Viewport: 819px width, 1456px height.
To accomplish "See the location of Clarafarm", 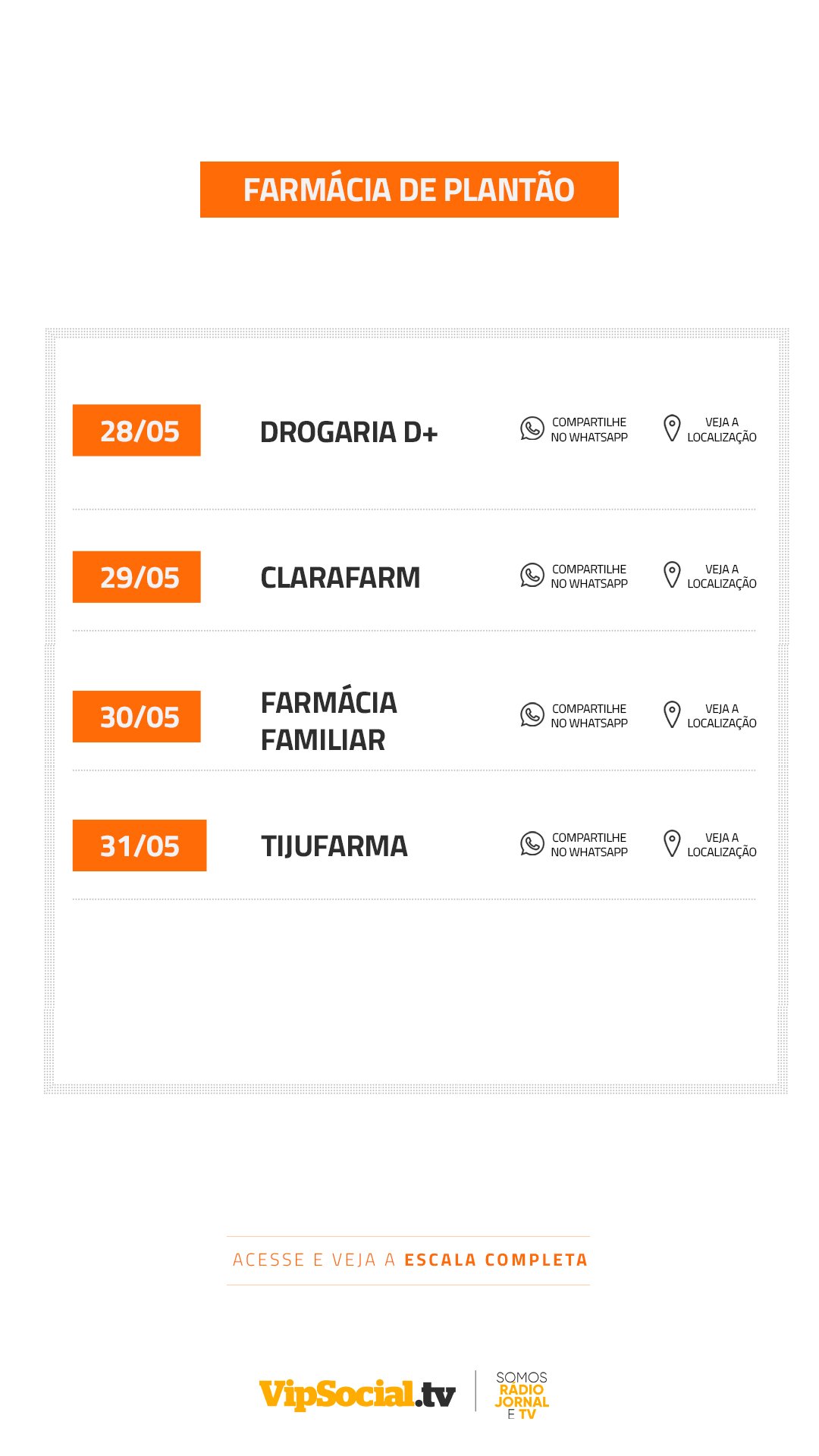I will (x=710, y=576).
